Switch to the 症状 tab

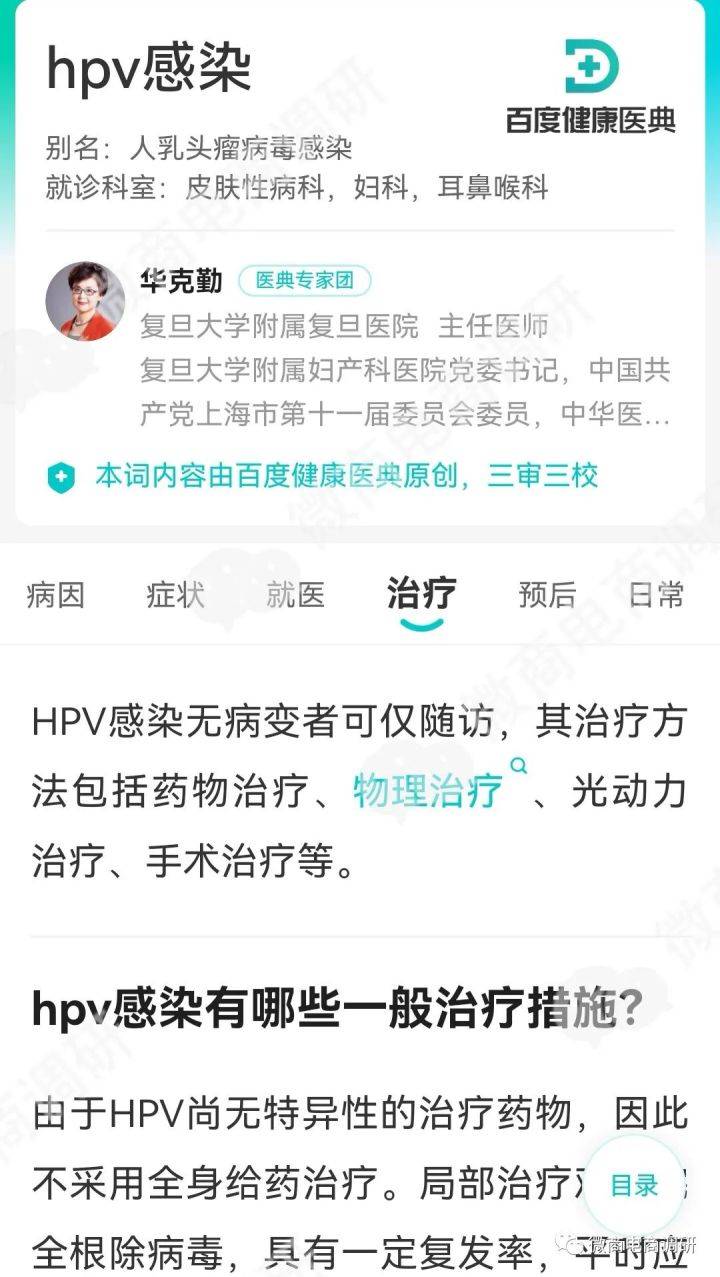pos(176,595)
